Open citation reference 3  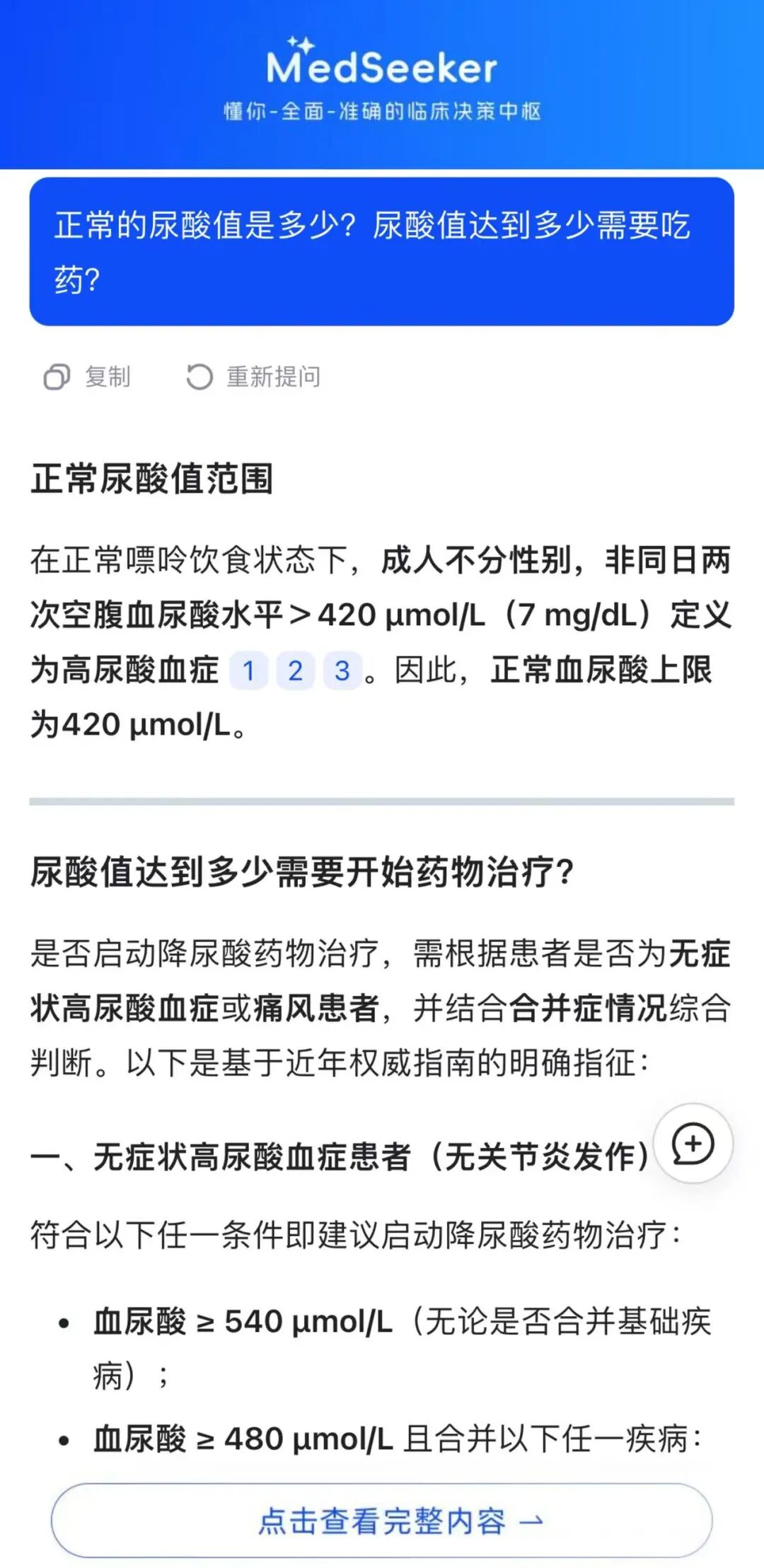click(342, 670)
